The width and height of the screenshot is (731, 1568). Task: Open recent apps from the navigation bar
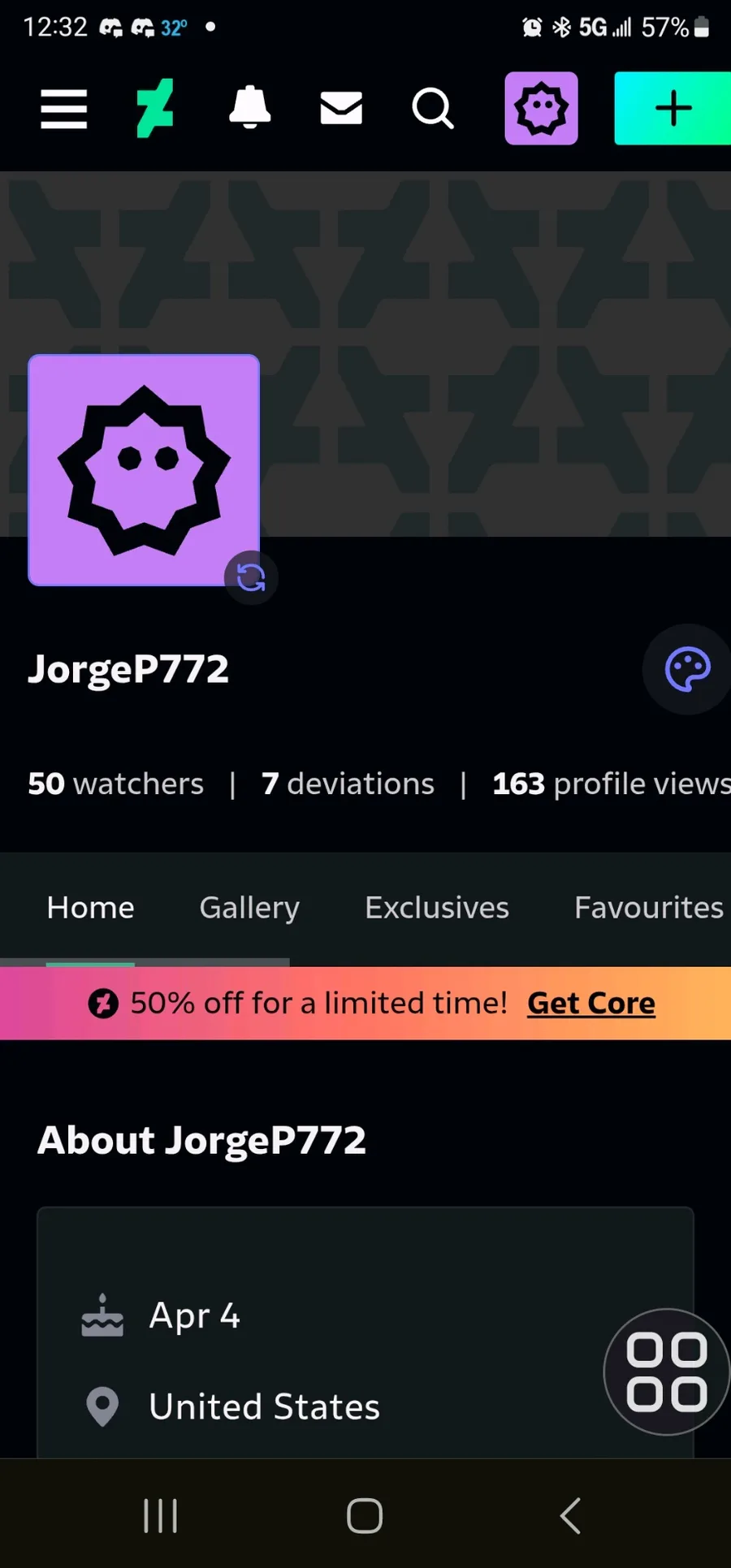(x=160, y=1515)
